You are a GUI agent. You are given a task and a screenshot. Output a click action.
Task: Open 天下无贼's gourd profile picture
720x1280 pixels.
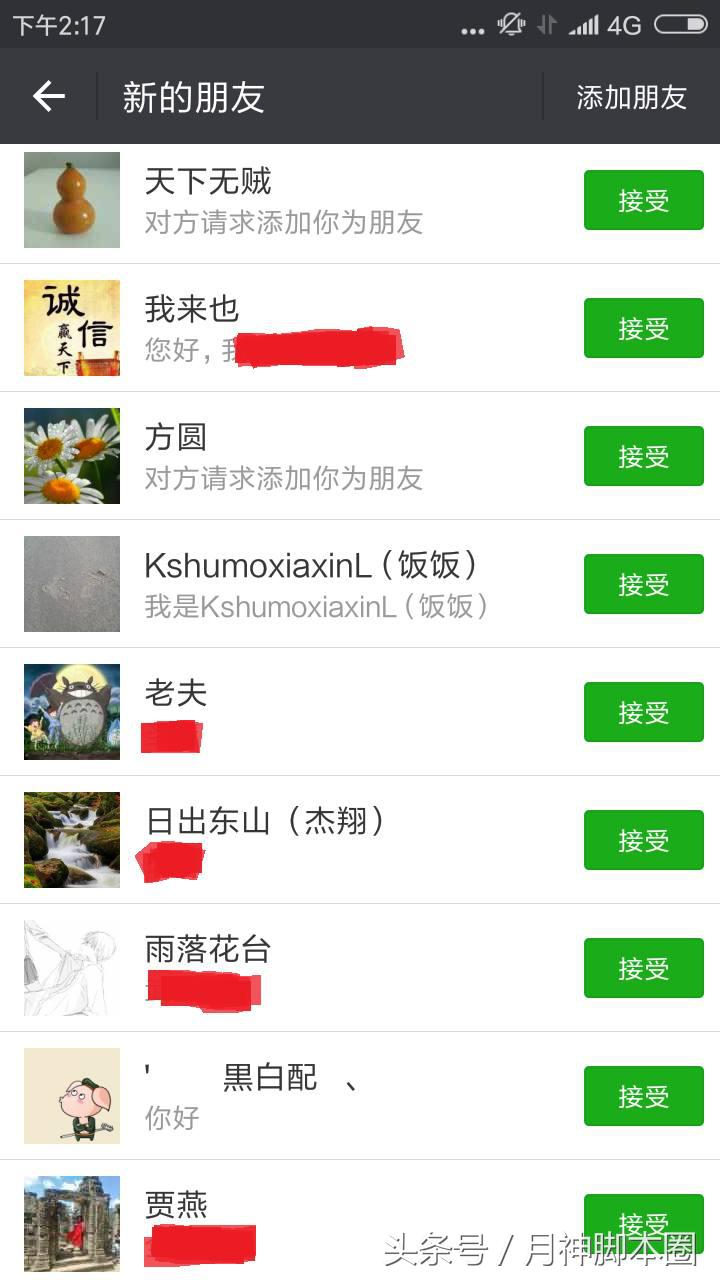[71, 200]
